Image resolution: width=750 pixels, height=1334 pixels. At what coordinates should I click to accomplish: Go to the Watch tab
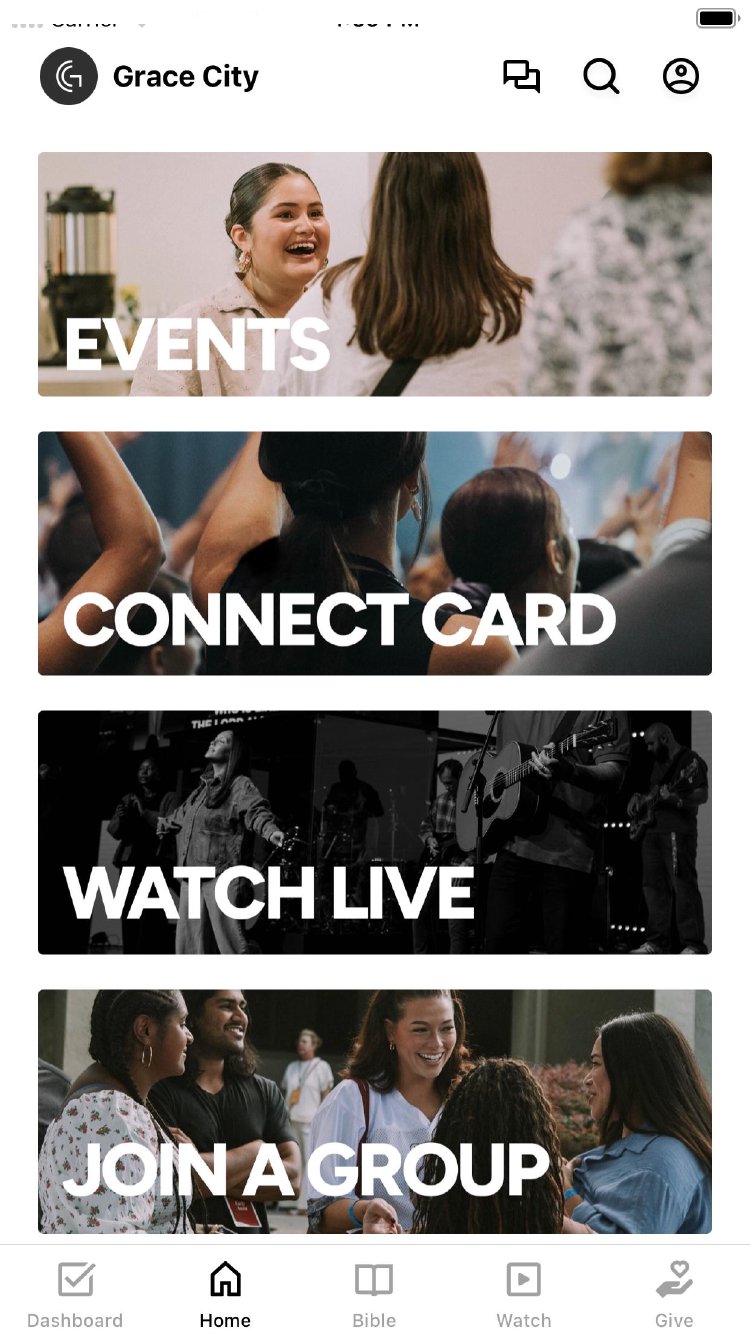pos(524,1294)
